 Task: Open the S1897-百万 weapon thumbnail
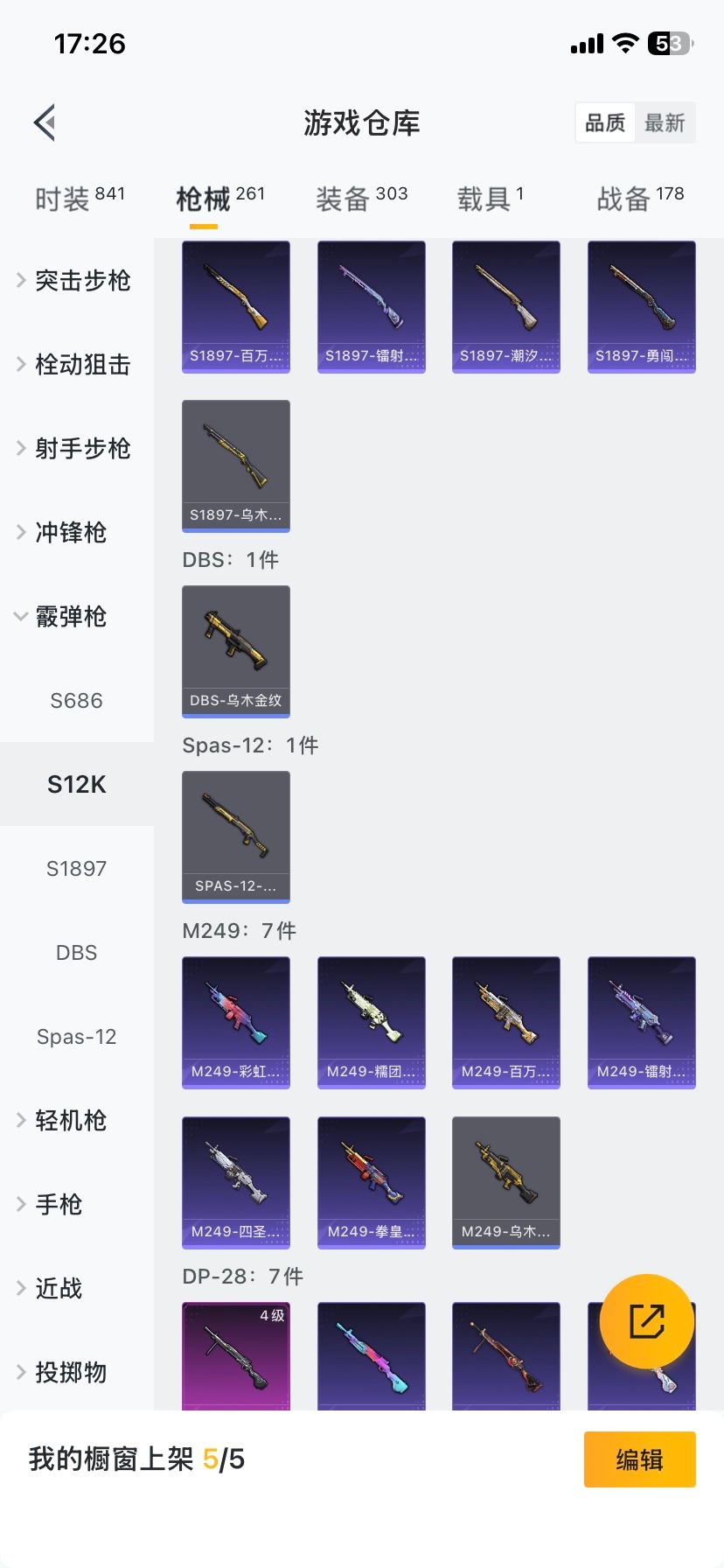click(x=235, y=306)
